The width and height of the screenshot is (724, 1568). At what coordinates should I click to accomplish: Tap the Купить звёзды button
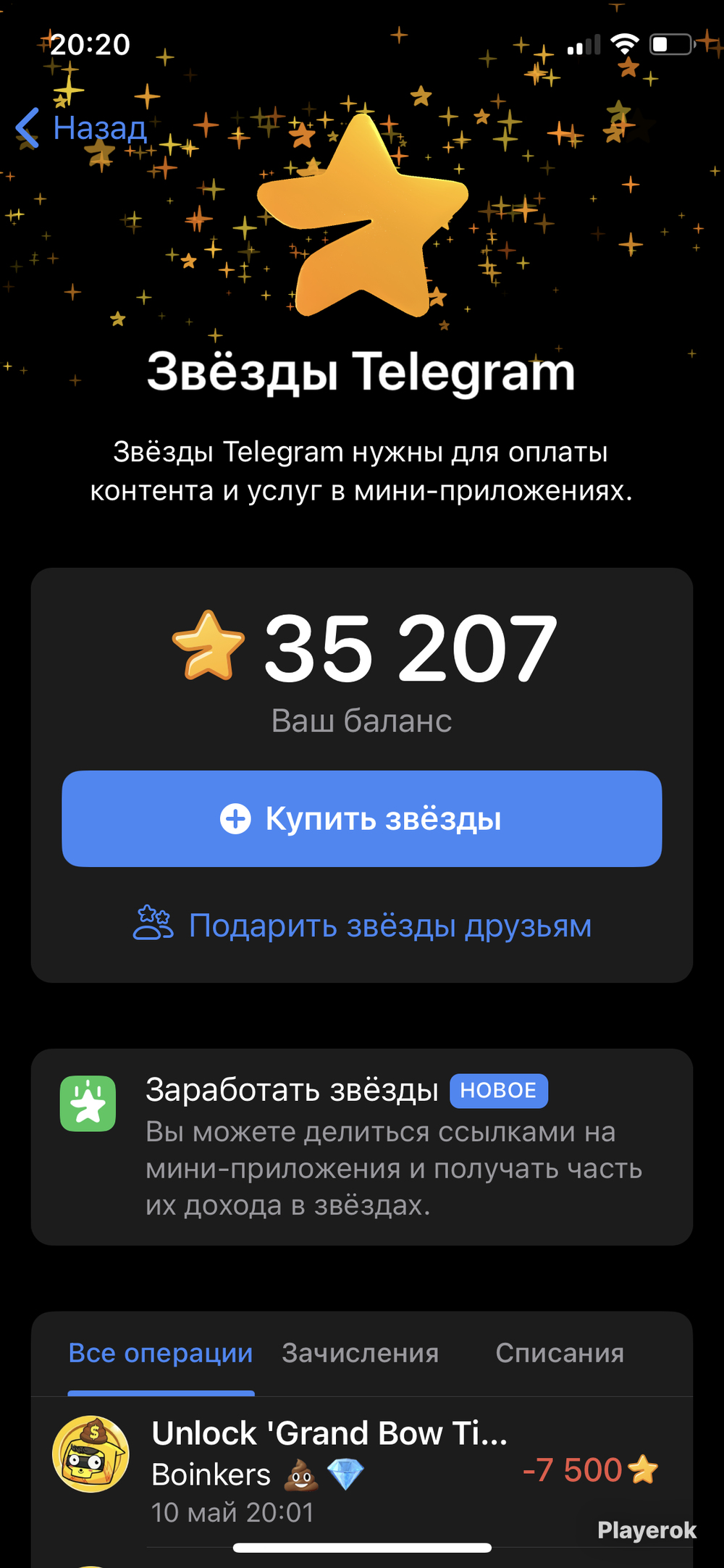point(362,818)
